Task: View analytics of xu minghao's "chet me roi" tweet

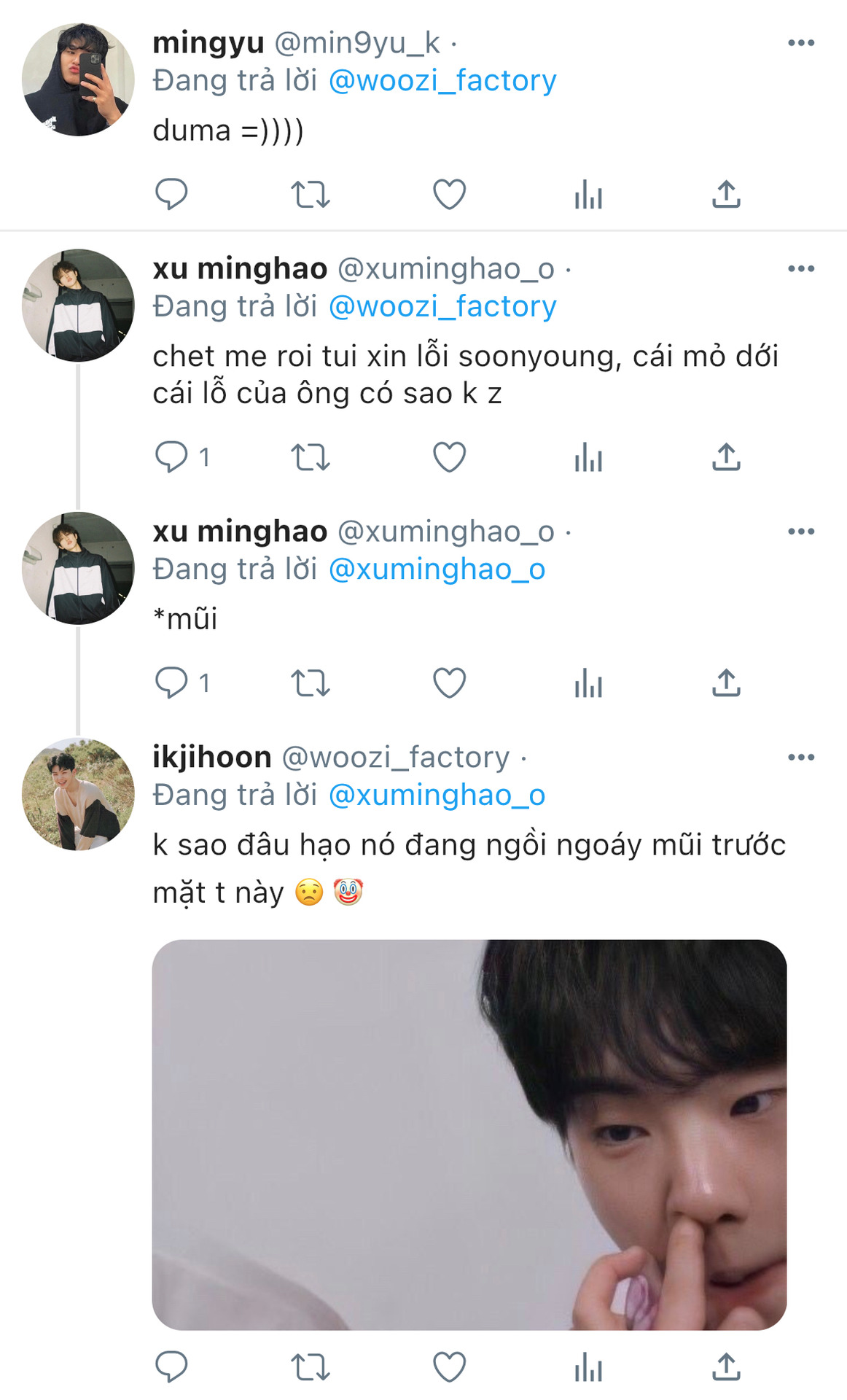Action: coord(588,457)
